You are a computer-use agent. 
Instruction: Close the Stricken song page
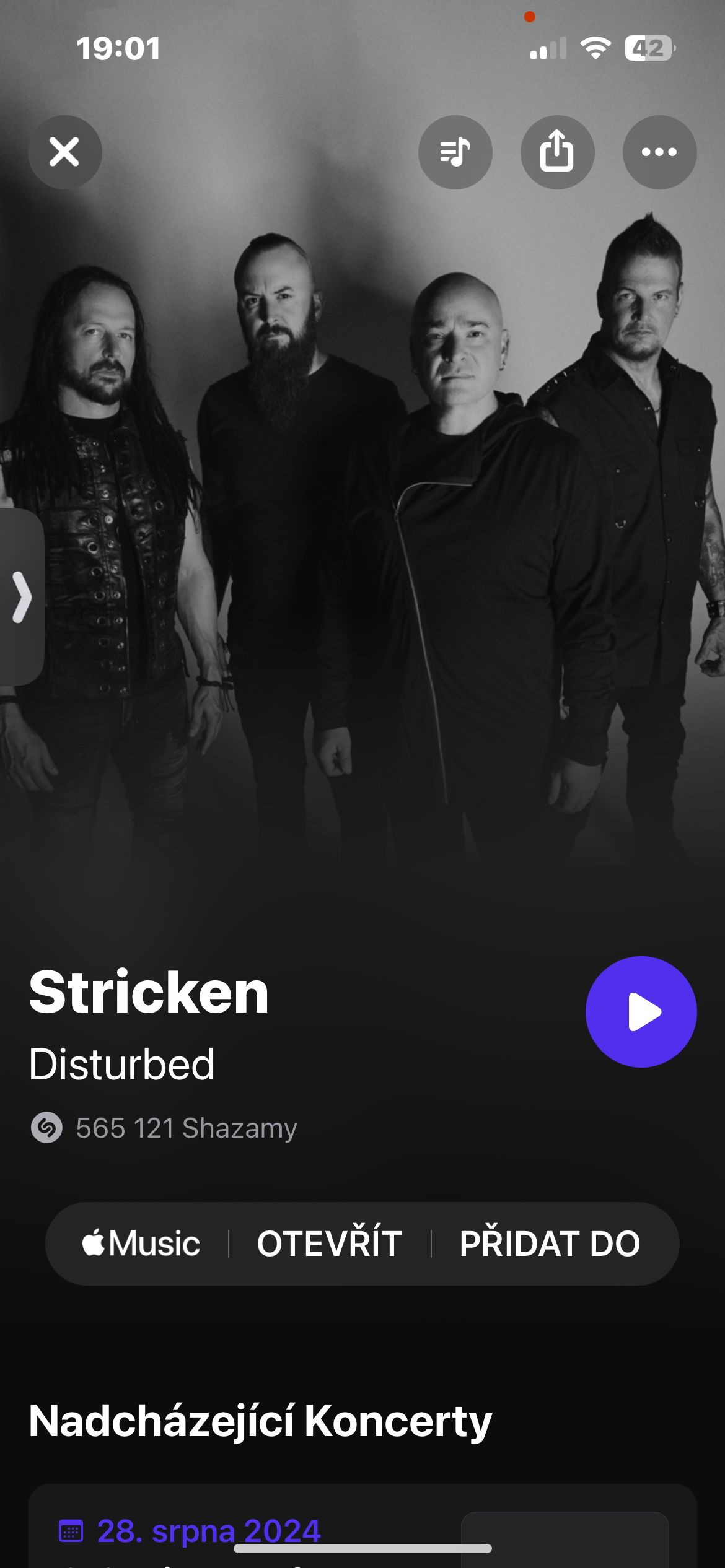pos(64,152)
